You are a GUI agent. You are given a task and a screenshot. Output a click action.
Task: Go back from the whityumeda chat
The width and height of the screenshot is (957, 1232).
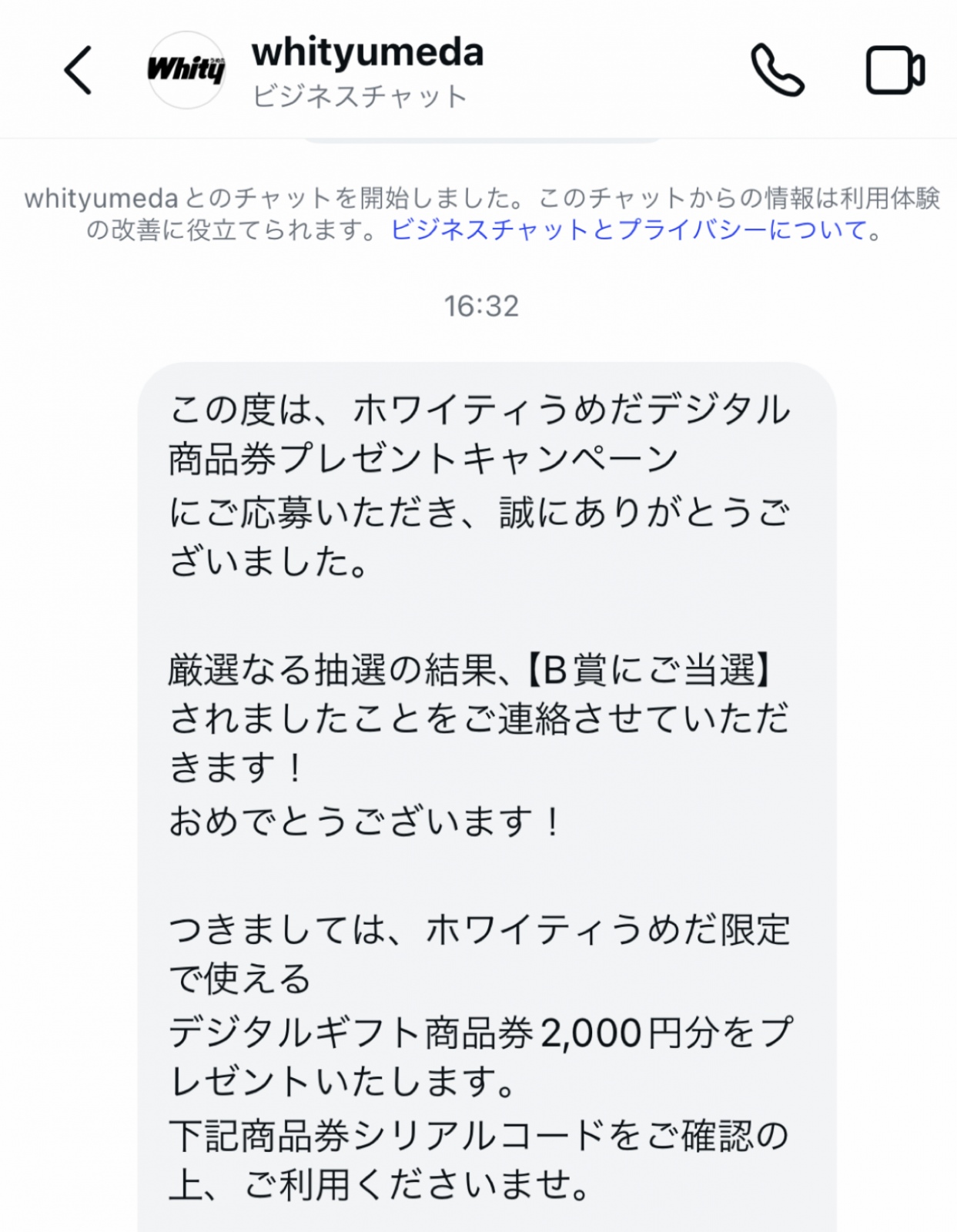[78, 70]
